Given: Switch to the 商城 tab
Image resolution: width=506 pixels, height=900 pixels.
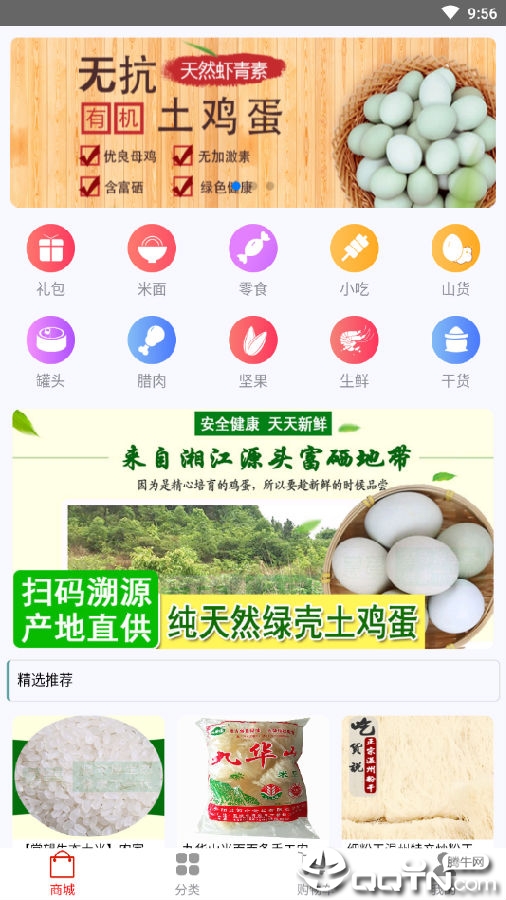Looking at the screenshot, I should (x=62, y=874).
